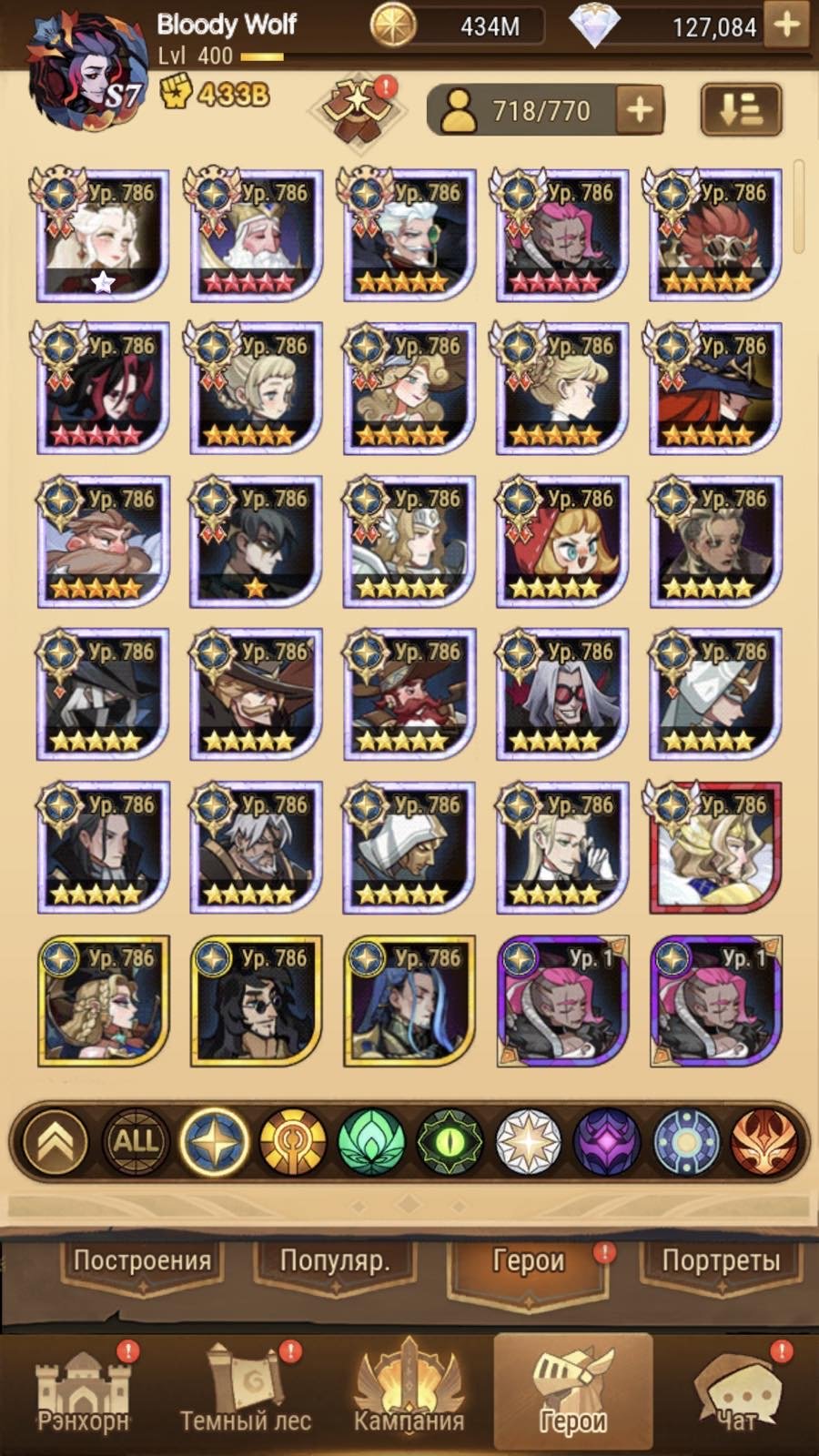The image size is (819, 1456).
Task: Add more diamonds with the plus button
Action: [787, 25]
